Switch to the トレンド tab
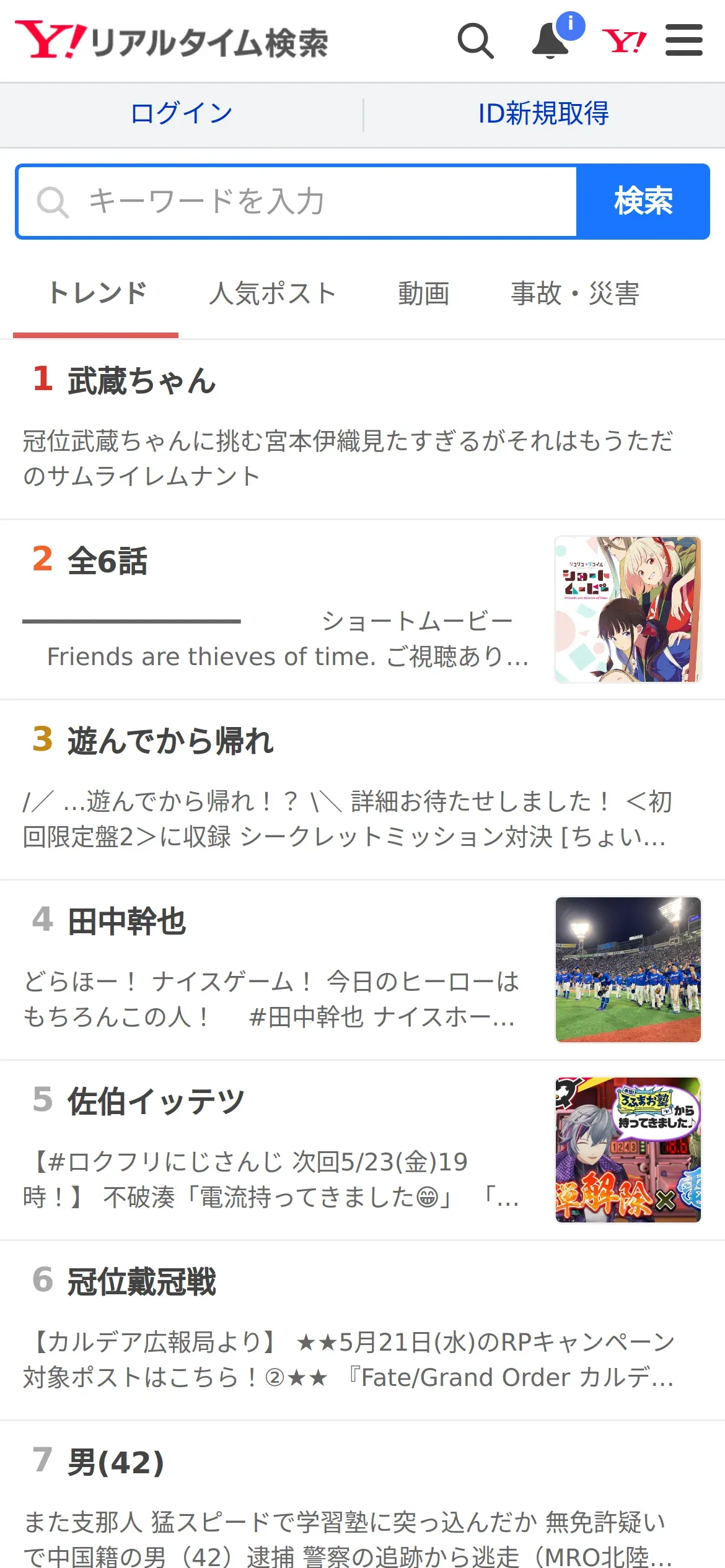 [x=97, y=294]
